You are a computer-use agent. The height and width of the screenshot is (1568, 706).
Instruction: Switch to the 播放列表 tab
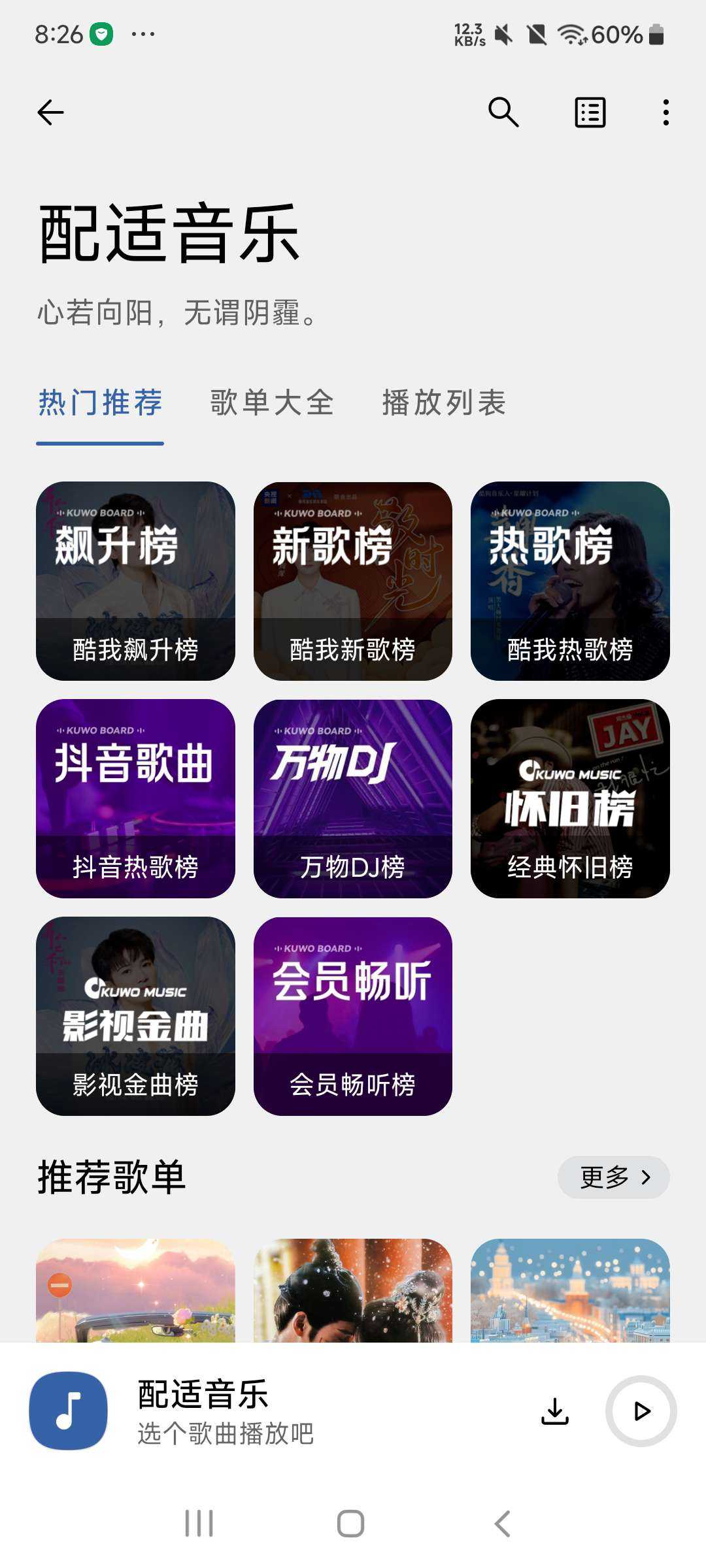pyautogui.click(x=445, y=402)
